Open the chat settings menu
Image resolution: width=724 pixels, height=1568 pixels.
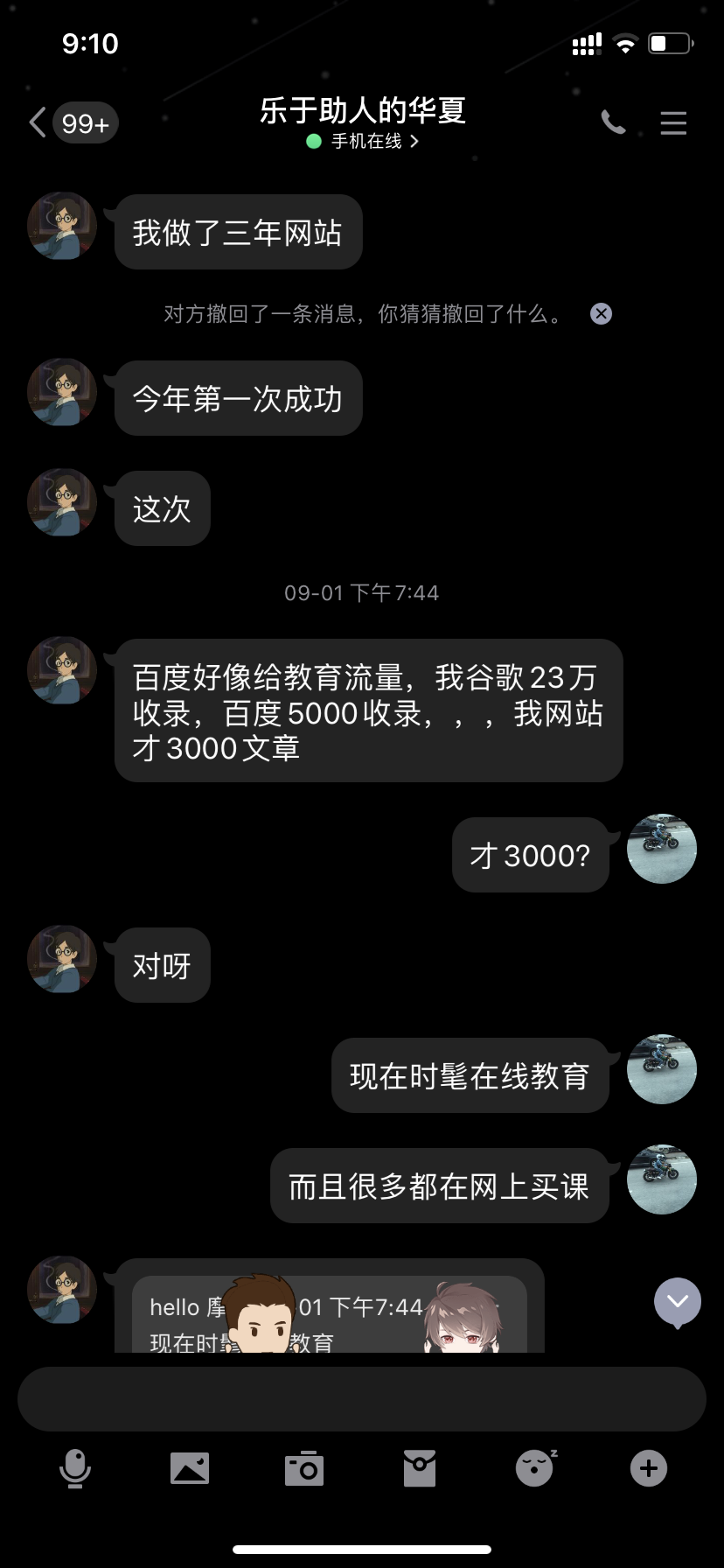point(672,122)
